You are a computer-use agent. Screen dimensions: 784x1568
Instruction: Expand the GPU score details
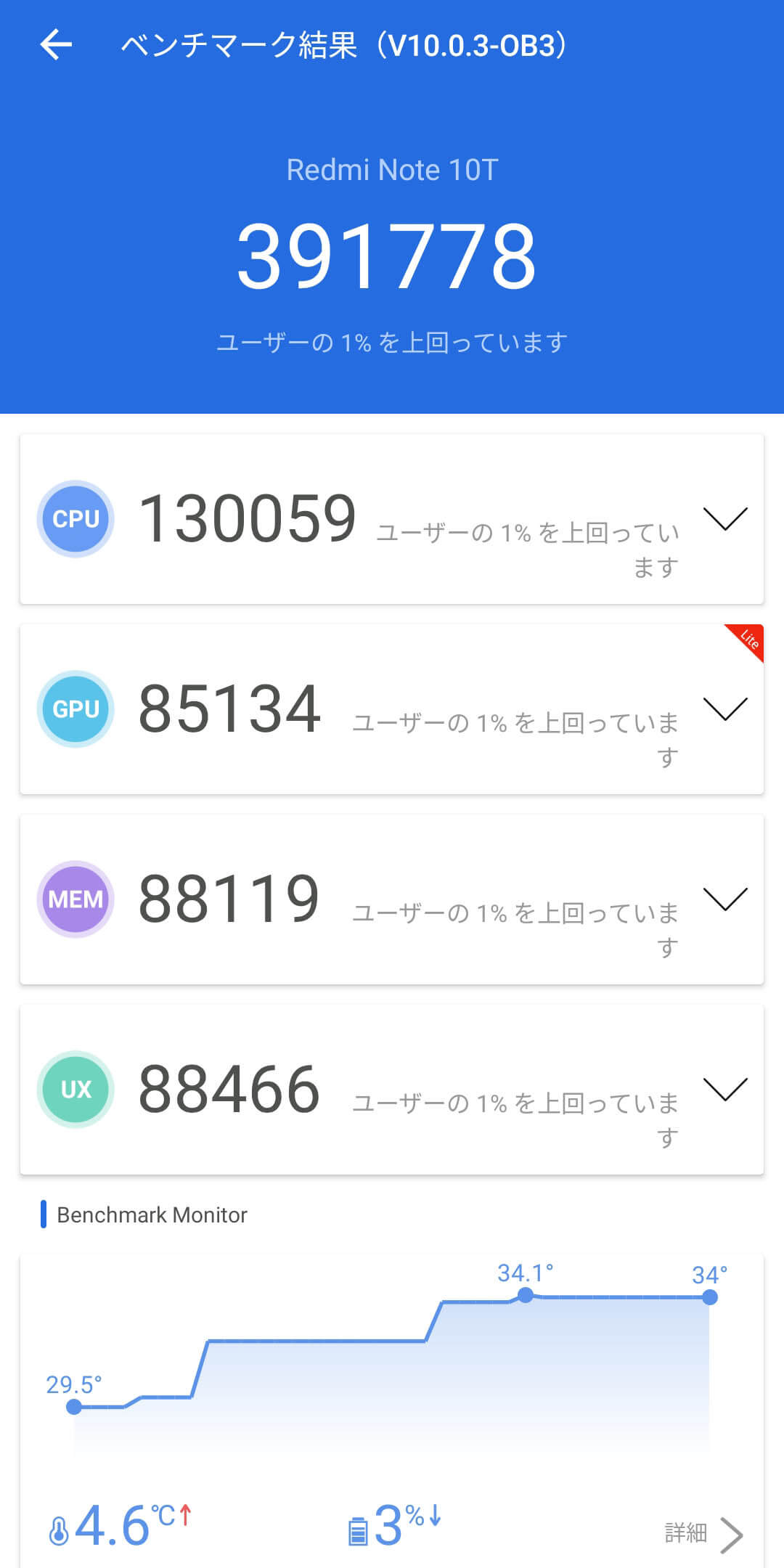click(x=725, y=709)
